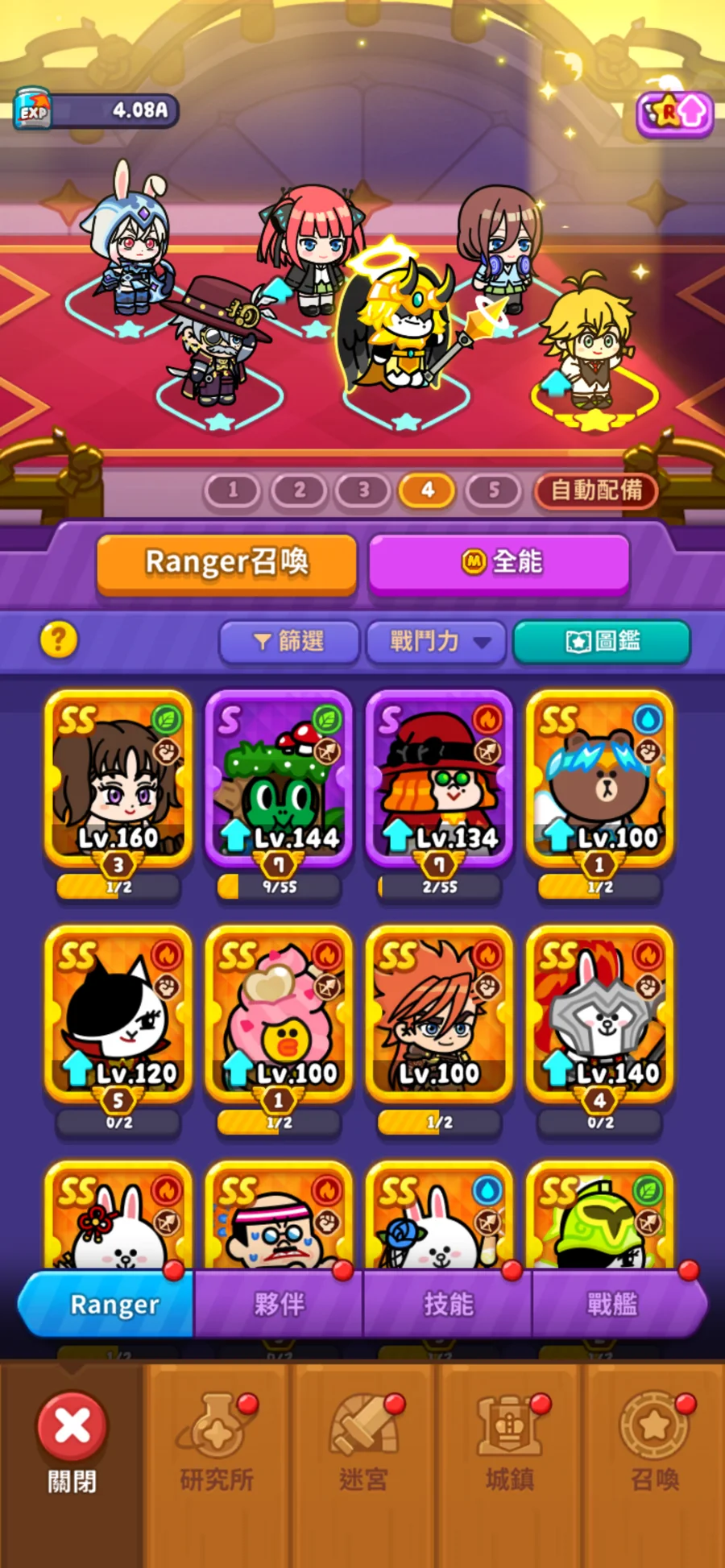This screenshot has height=1568, width=725.
Task: Switch to team preset 5
Action: [x=493, y=490]
